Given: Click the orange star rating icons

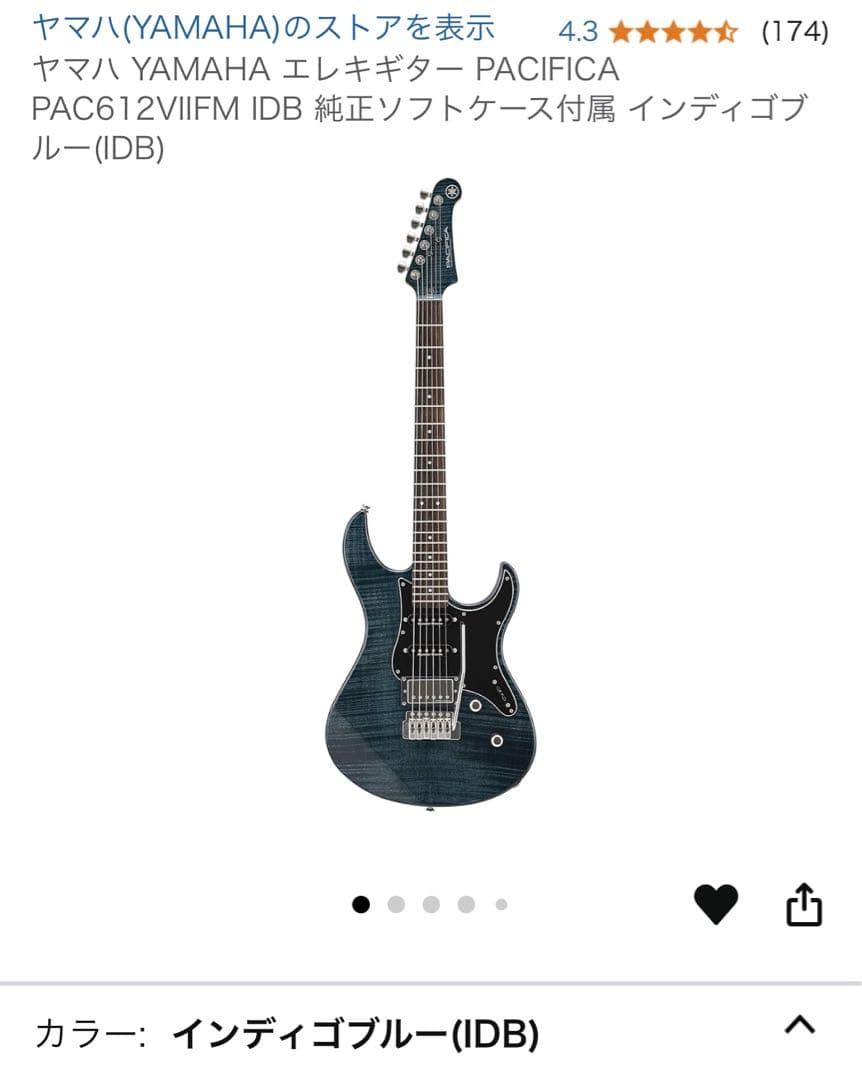Looking at the screenshot, I should pos(676,32).
